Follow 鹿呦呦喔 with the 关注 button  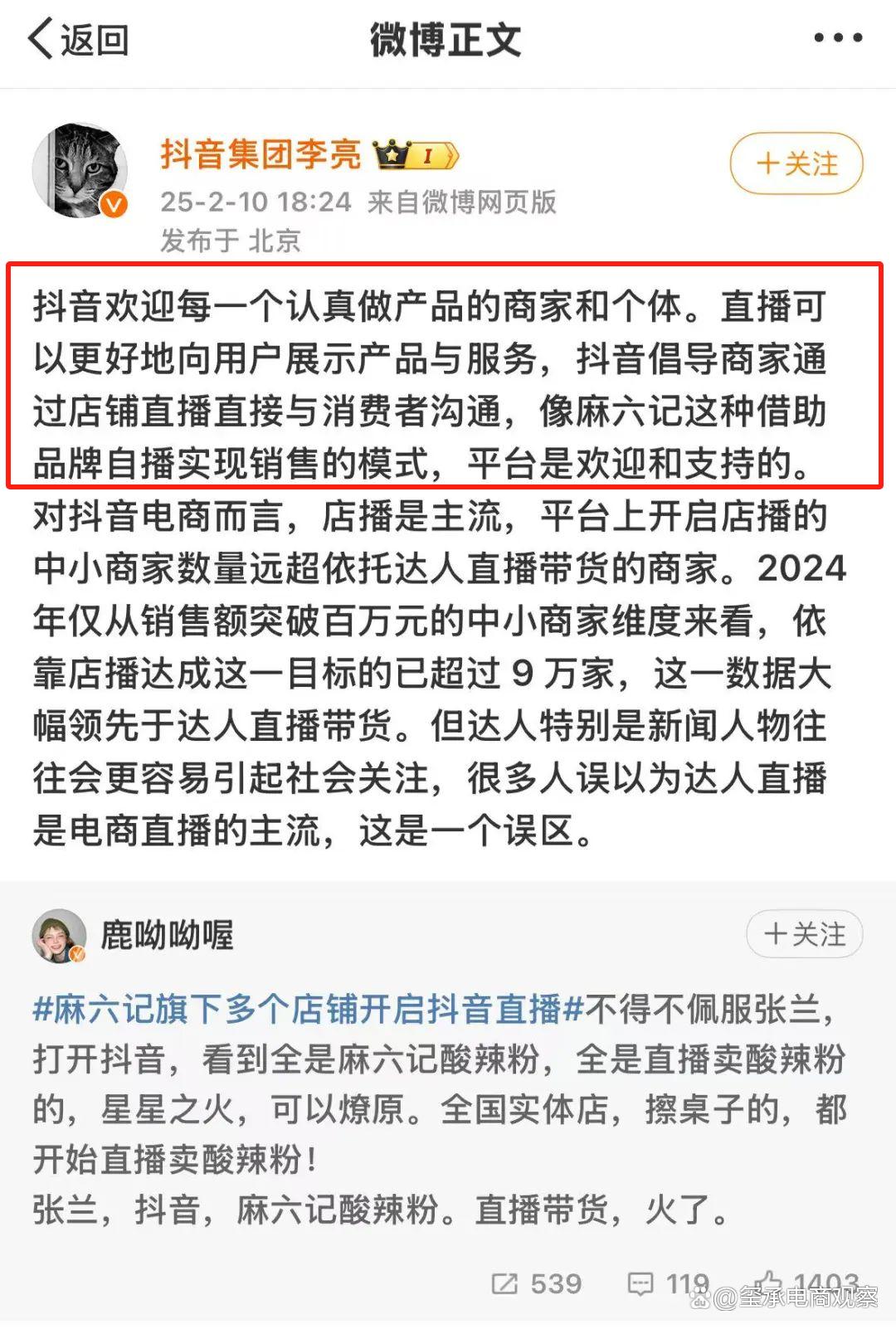click(804, 934)
